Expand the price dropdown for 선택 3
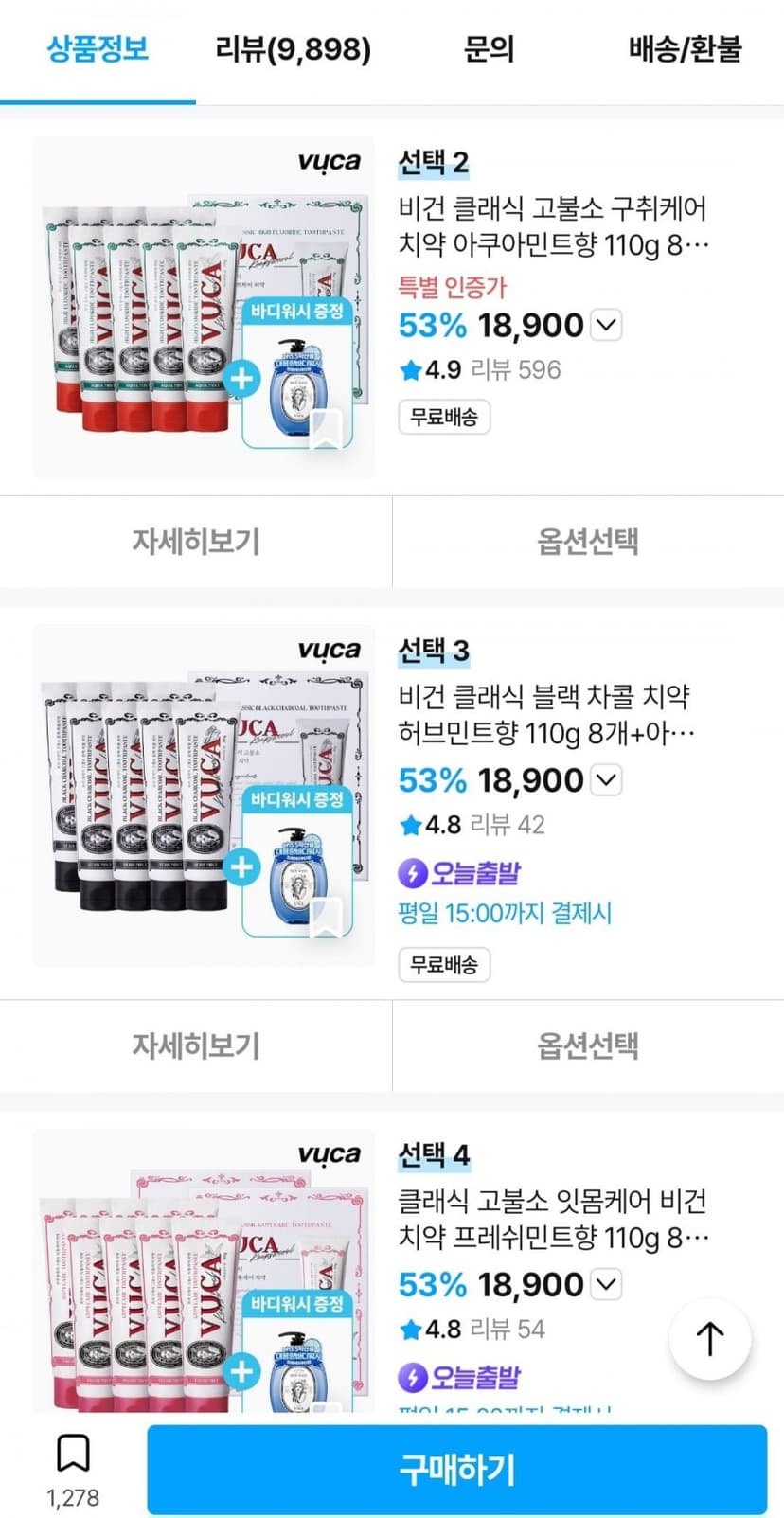Screen dimensions: 784x1518 click(606, 780)
